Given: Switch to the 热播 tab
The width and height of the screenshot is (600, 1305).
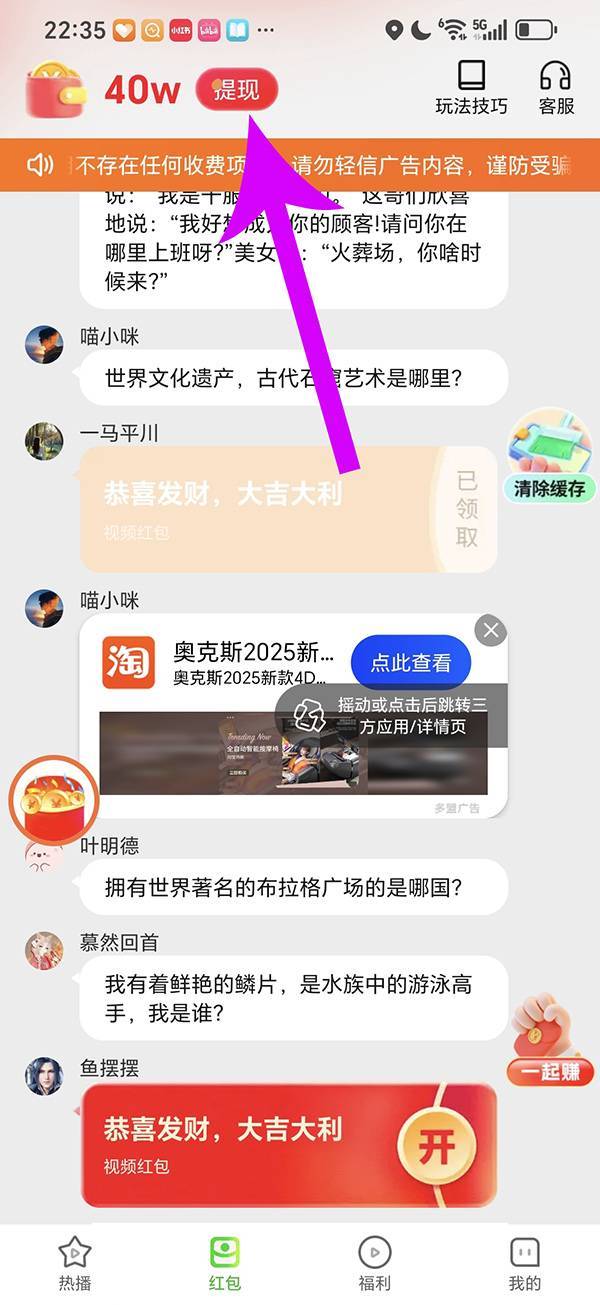Looking at the screenshot, I should (x=75, y=1262).
